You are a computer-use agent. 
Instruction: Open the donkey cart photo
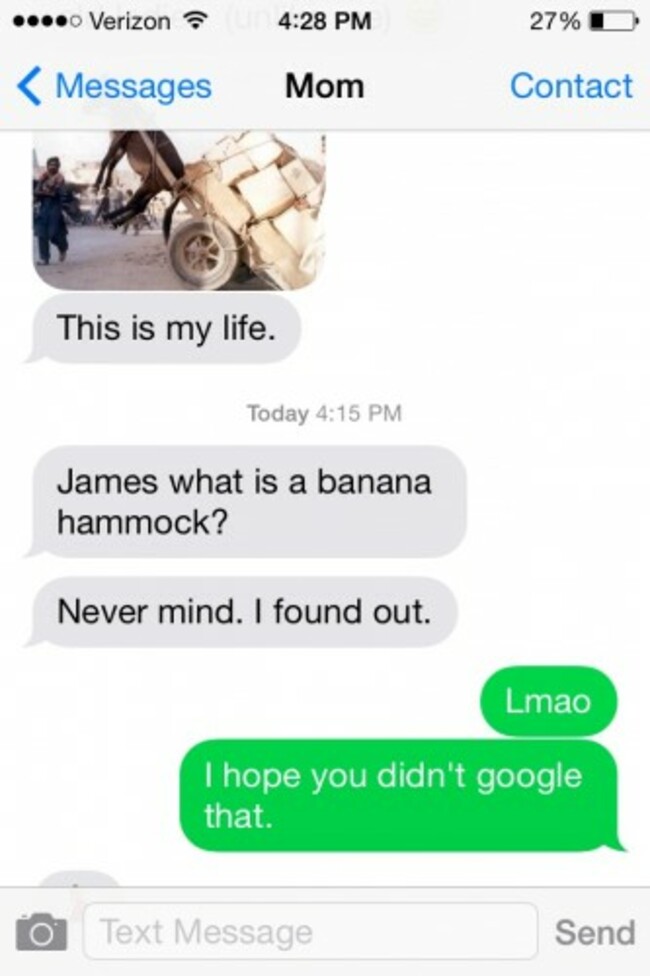(x=178, y=210)
